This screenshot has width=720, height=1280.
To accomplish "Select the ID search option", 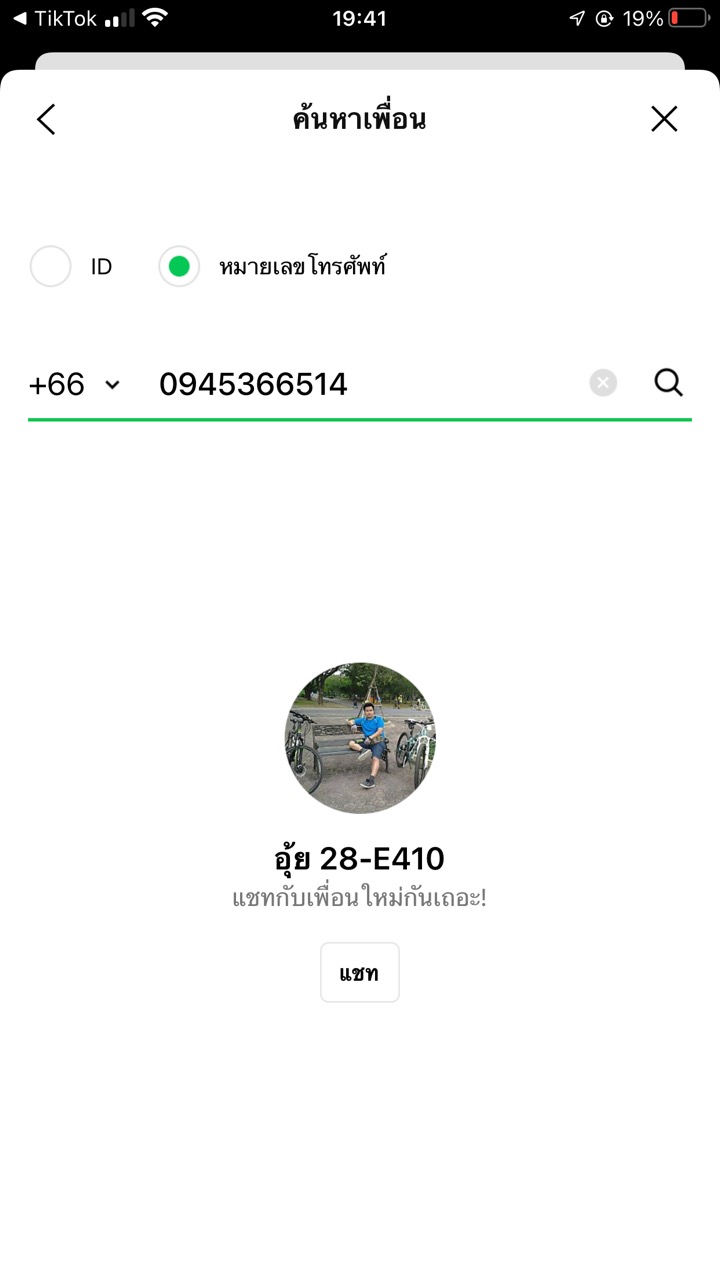I will pos(51,267).
